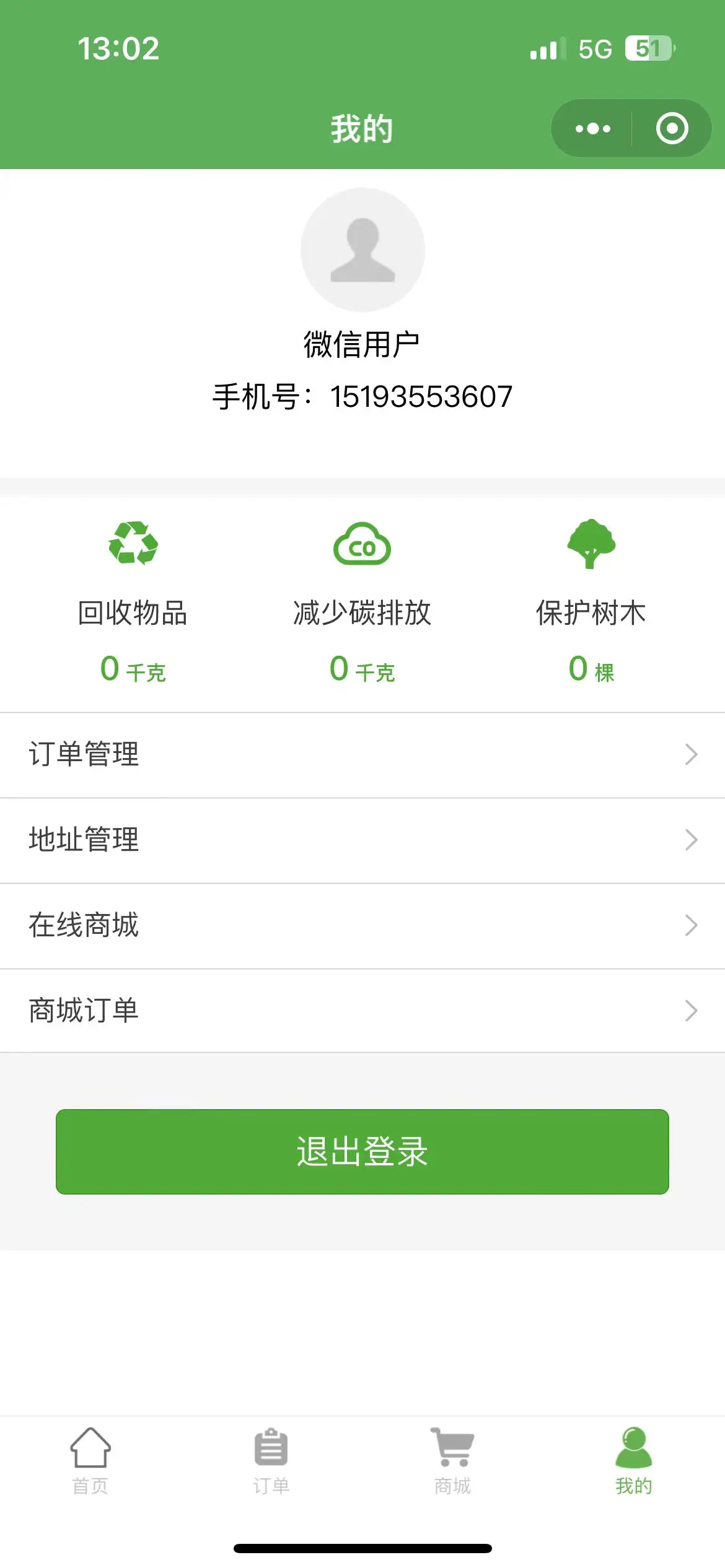
Task: Go to 地址管理 address management
Action: click(362, 840)
